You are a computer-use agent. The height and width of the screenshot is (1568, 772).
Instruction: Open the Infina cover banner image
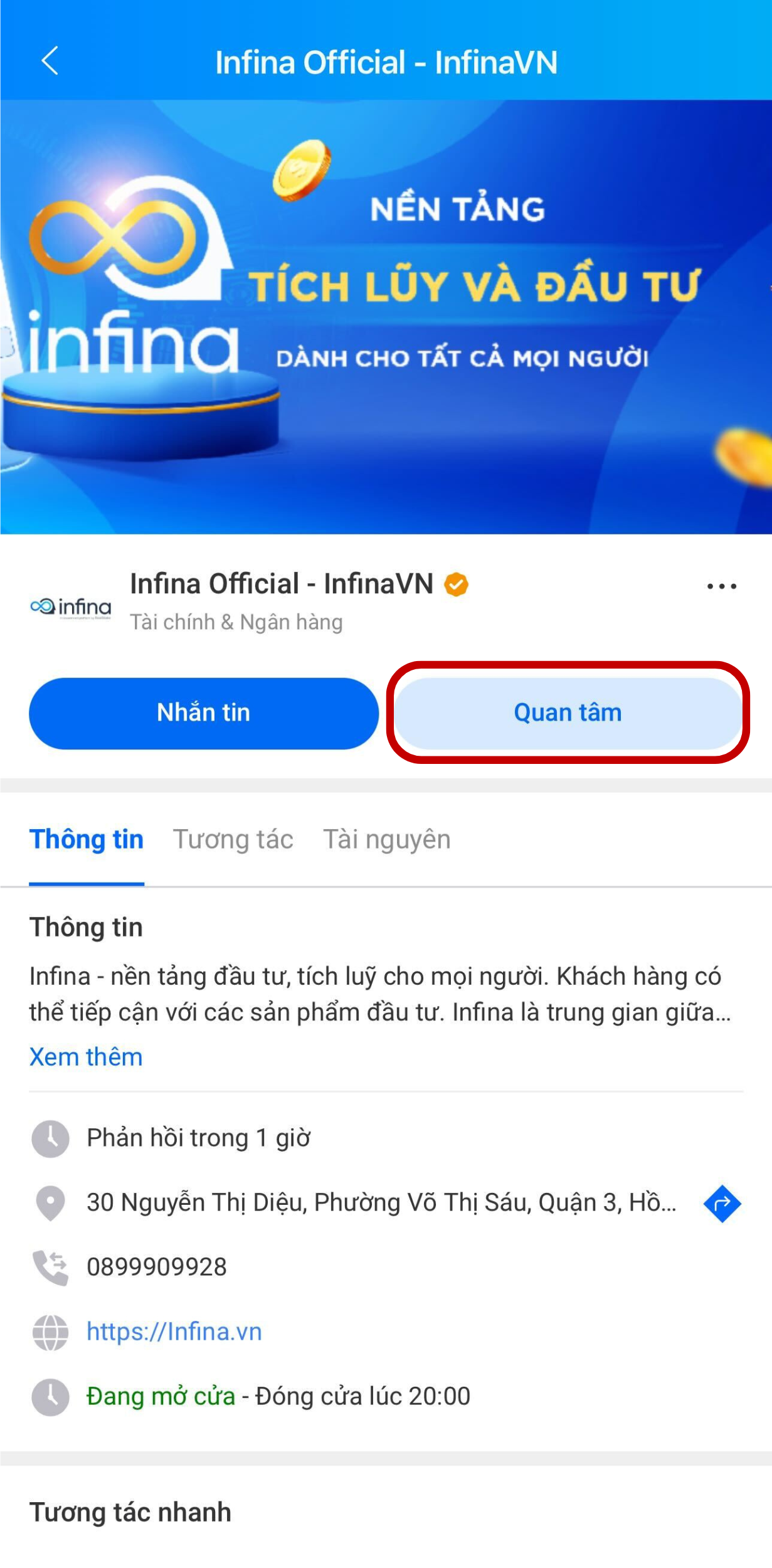tap(386, 317)
